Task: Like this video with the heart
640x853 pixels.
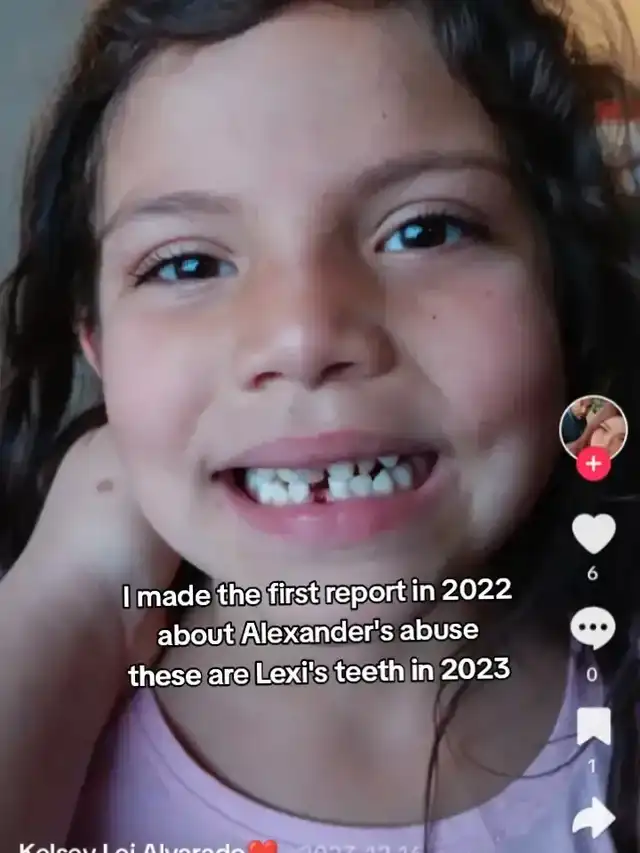Action: point(593,533)
